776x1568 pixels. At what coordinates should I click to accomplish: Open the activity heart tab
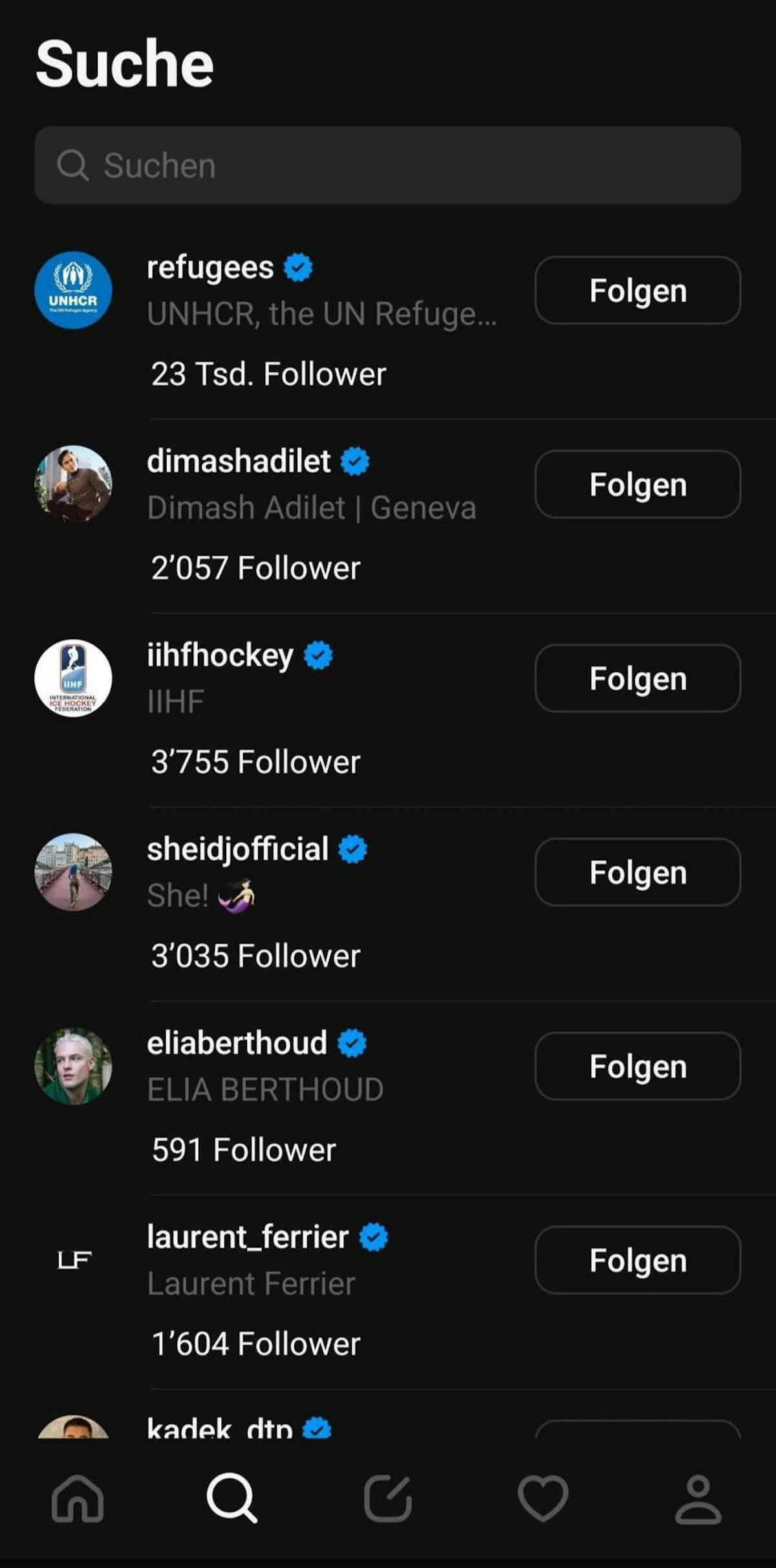tap(543, 1498)
